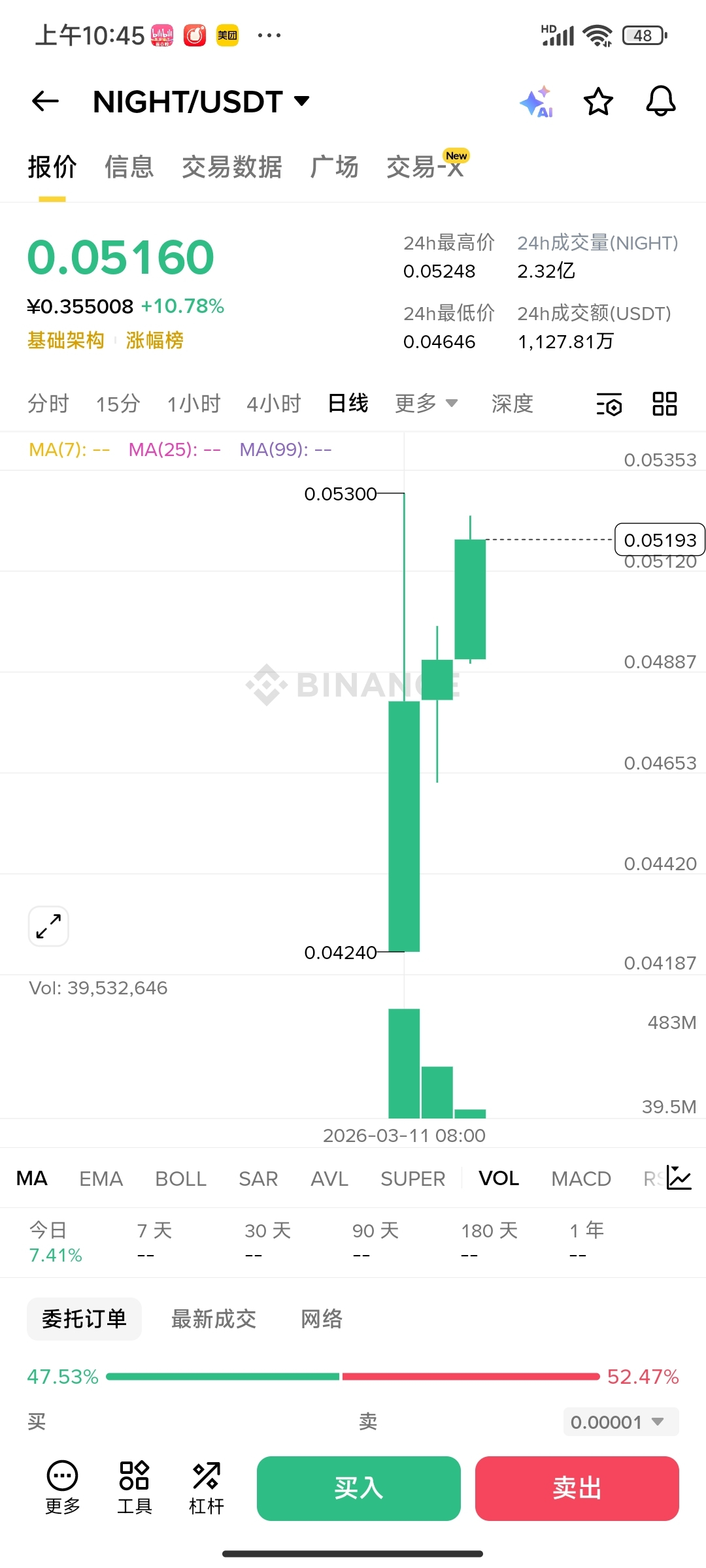Switch to the 最新成交 tab
Viewport: 706px width, 1568px height.
pos(214,1319)
